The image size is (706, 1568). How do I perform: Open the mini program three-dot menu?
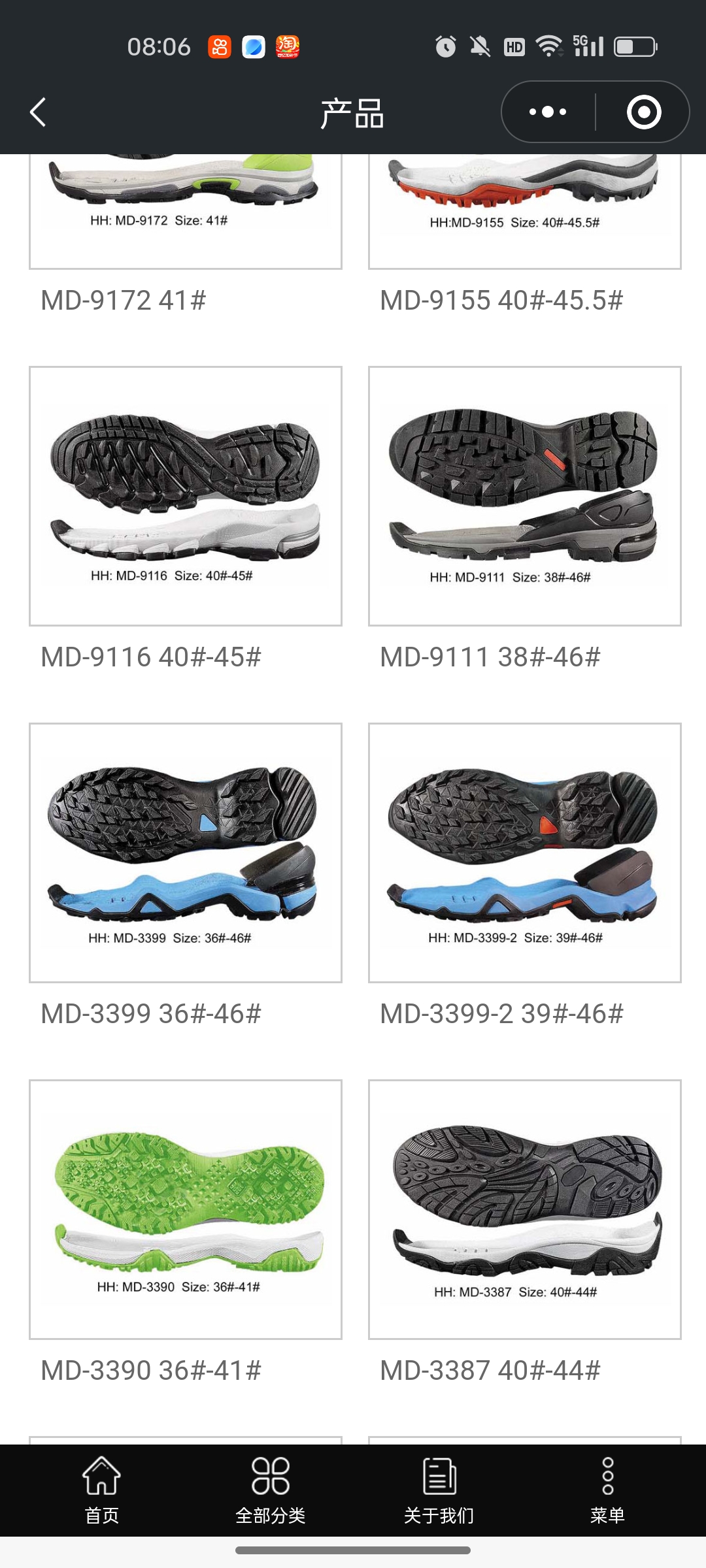(x=548, y=112)
